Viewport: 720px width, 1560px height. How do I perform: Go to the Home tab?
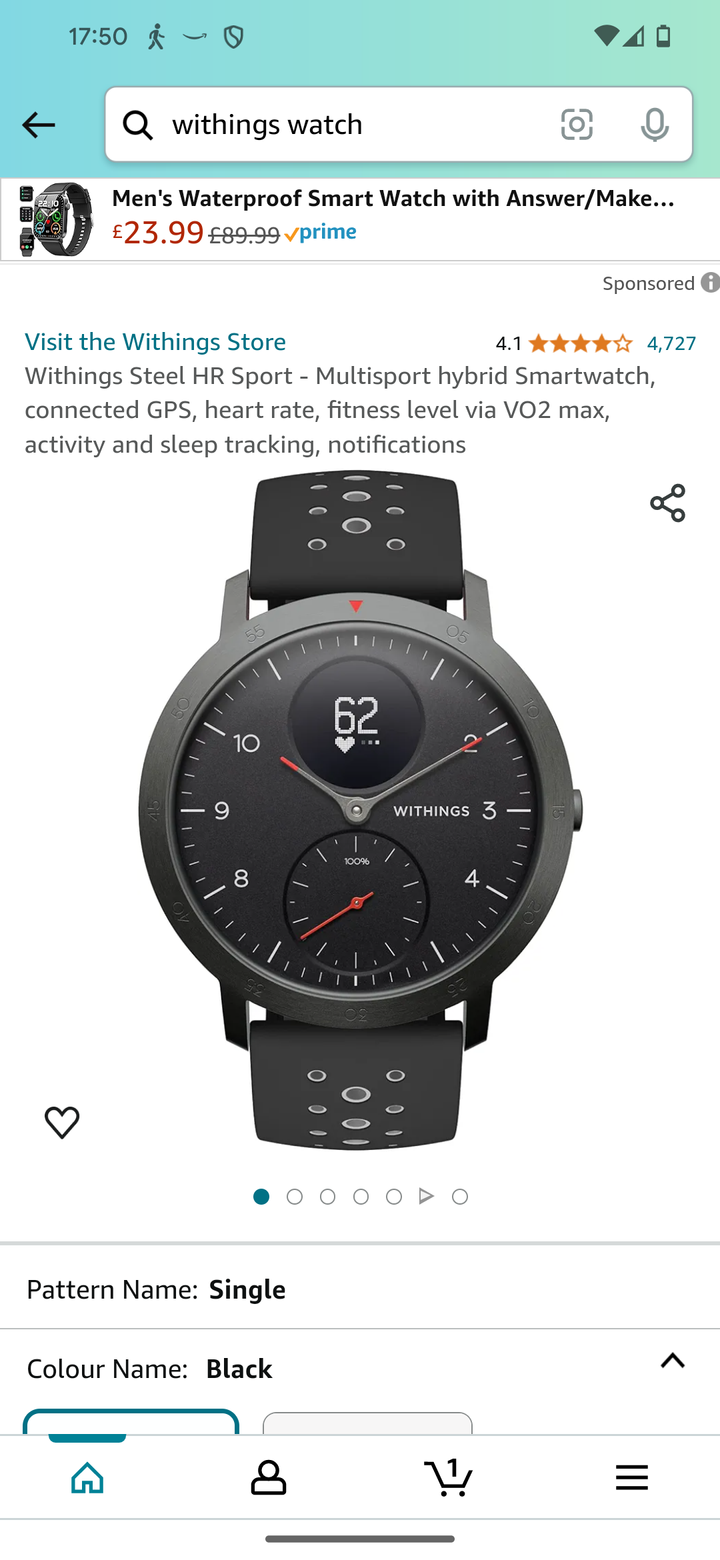[x=88, y=1477]
